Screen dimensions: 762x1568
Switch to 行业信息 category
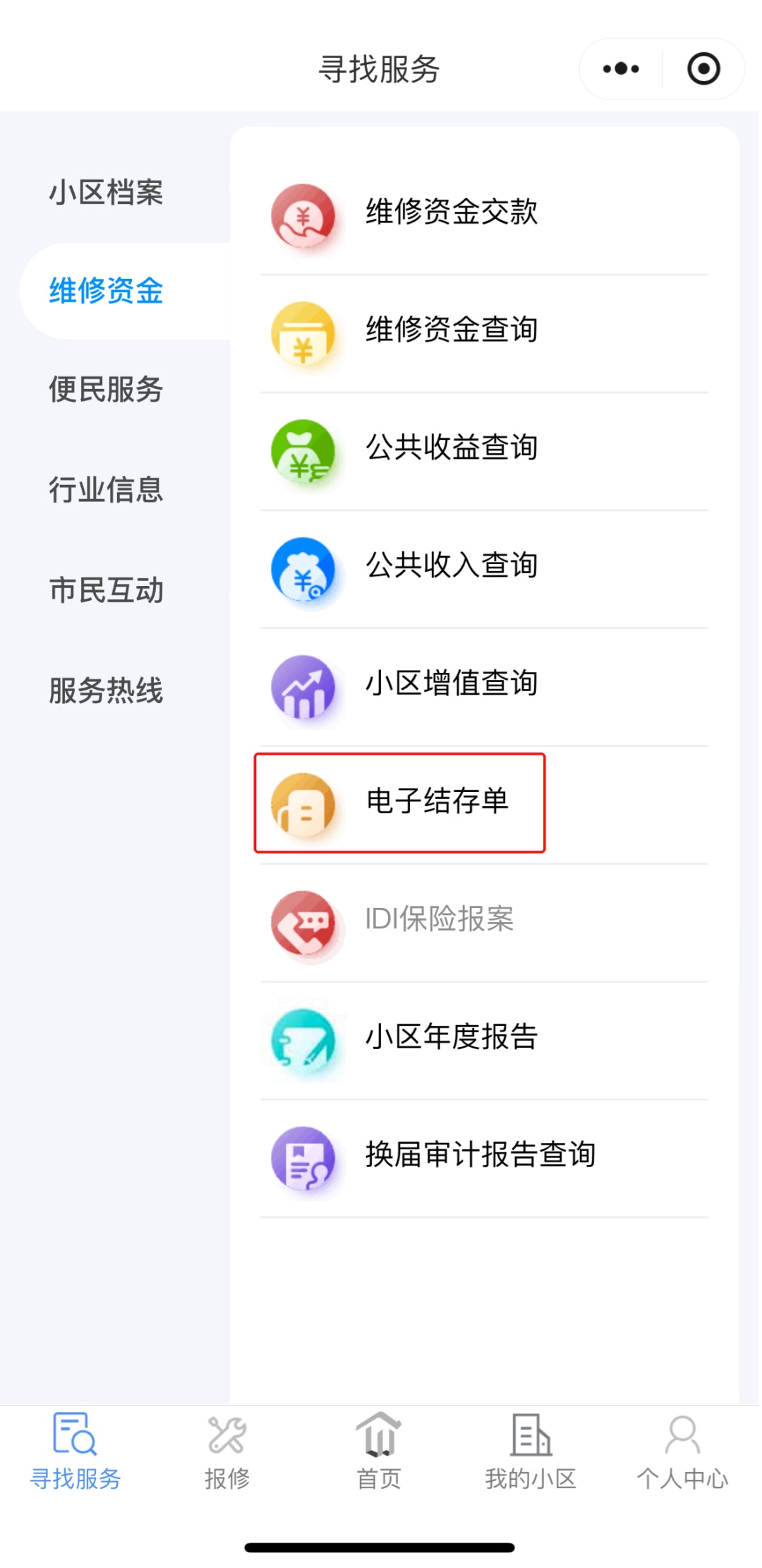pos(106,490)
